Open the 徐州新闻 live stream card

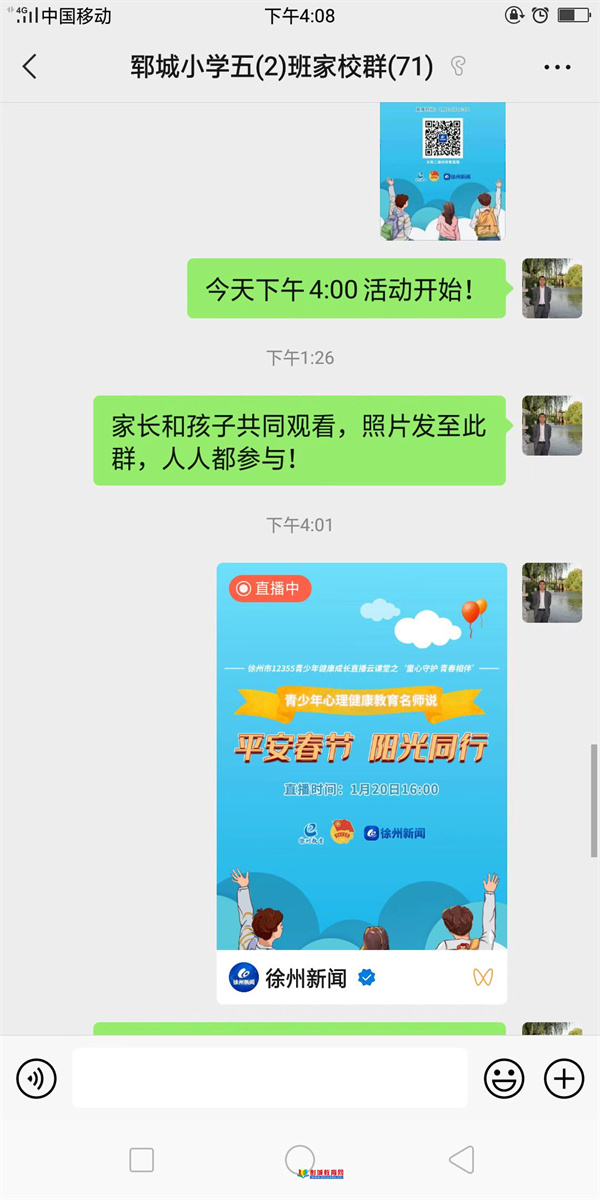point(361,780)
